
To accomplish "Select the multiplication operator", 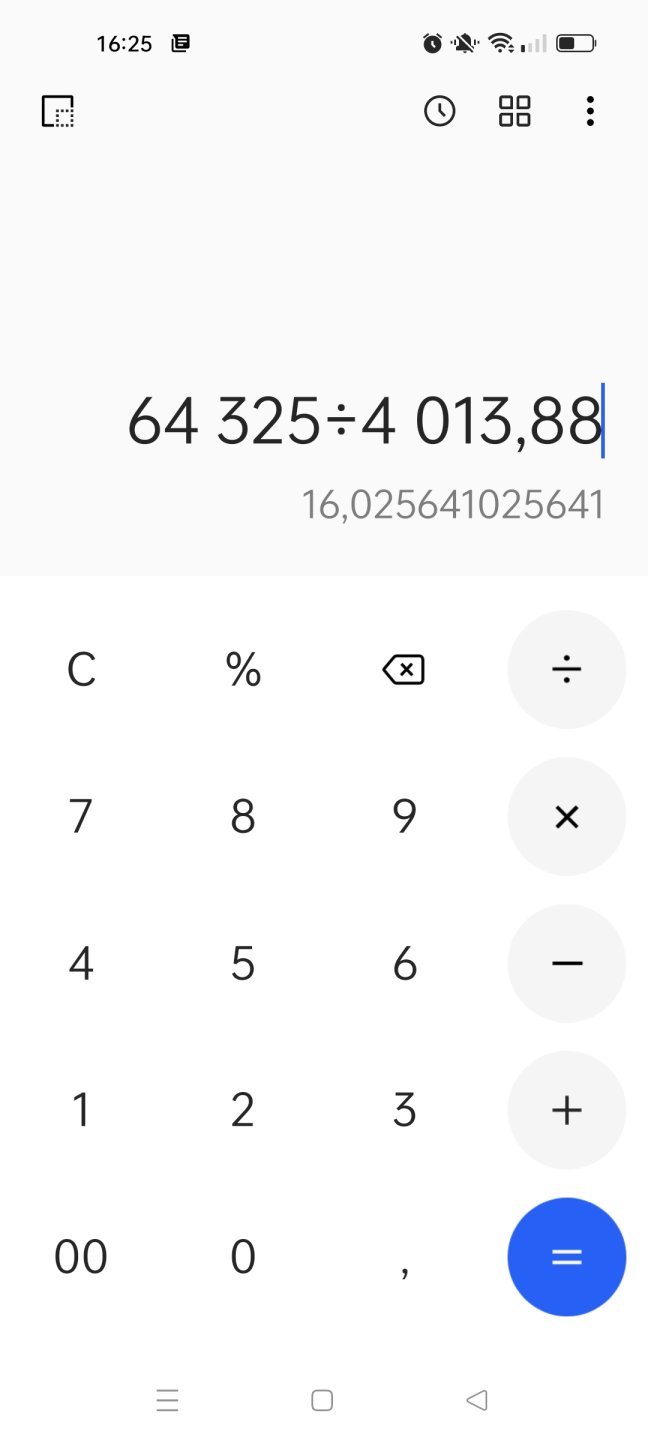I will pos(566,817).
